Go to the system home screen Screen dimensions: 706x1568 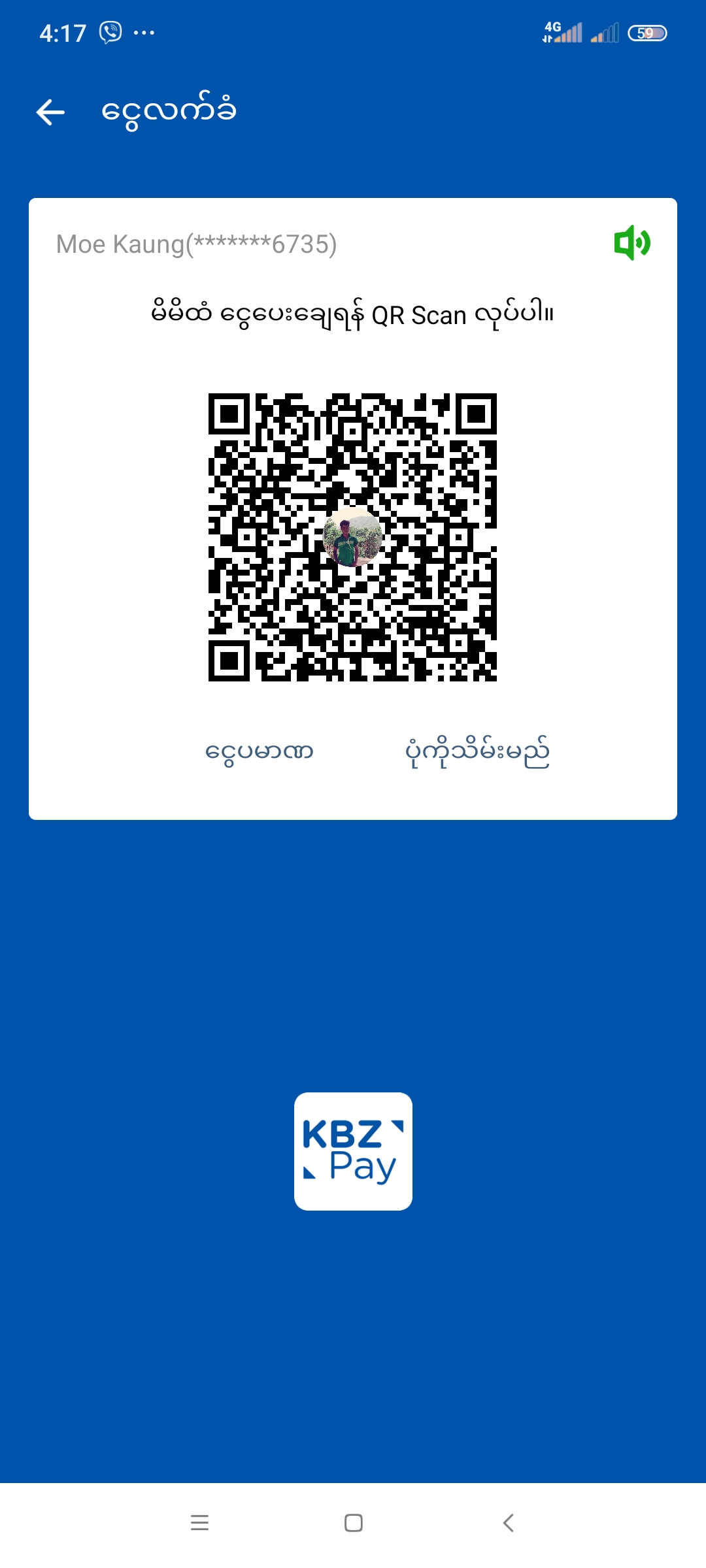(x=354, y=1523)
